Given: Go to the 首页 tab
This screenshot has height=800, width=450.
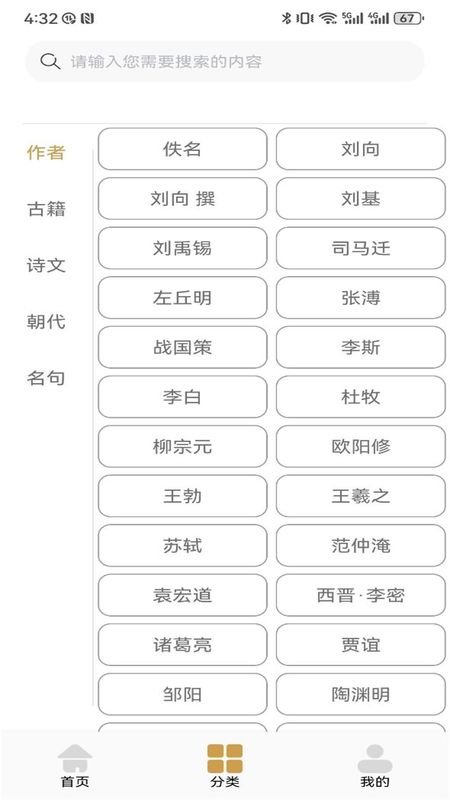Looking at the screenshot, I should (75, 765).
